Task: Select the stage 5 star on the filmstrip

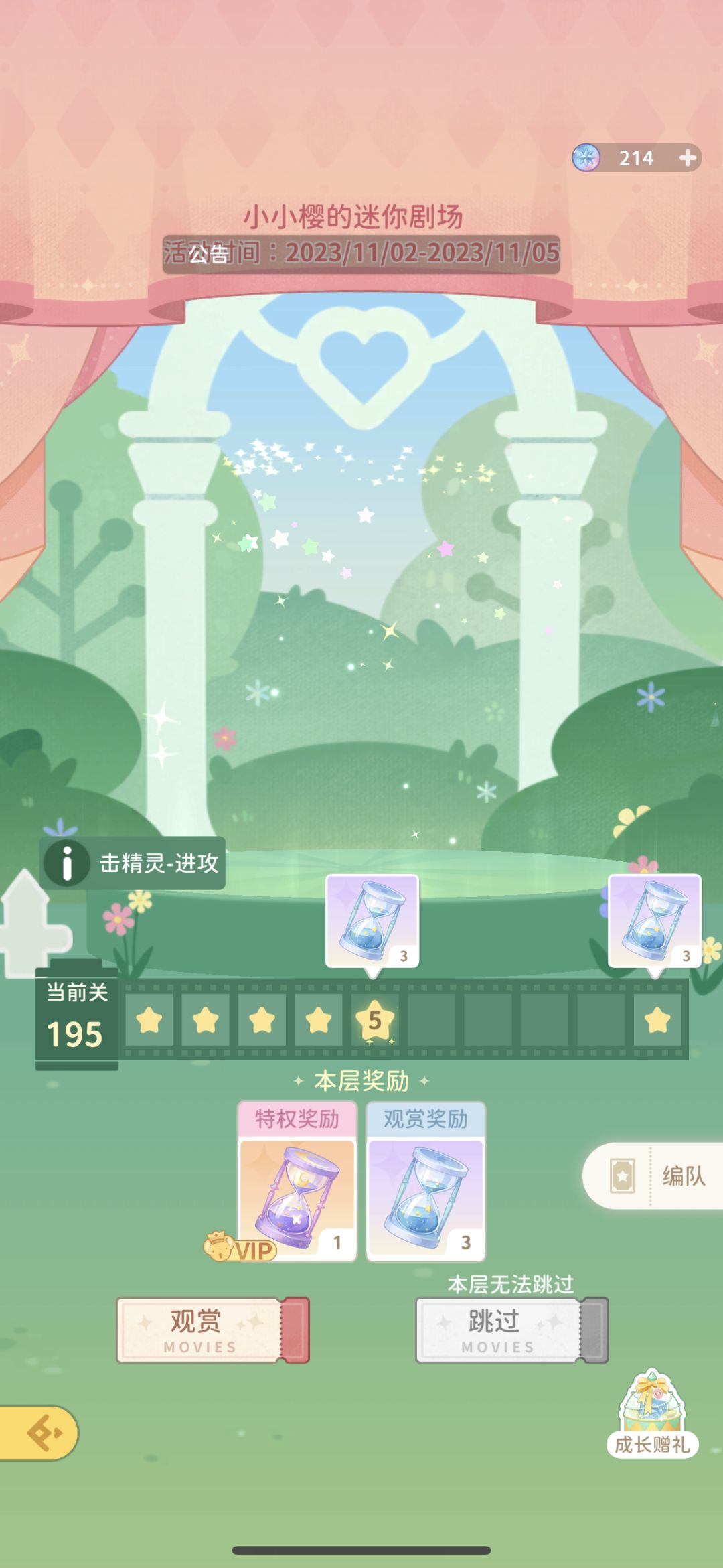Action: tap(375, 1020)
